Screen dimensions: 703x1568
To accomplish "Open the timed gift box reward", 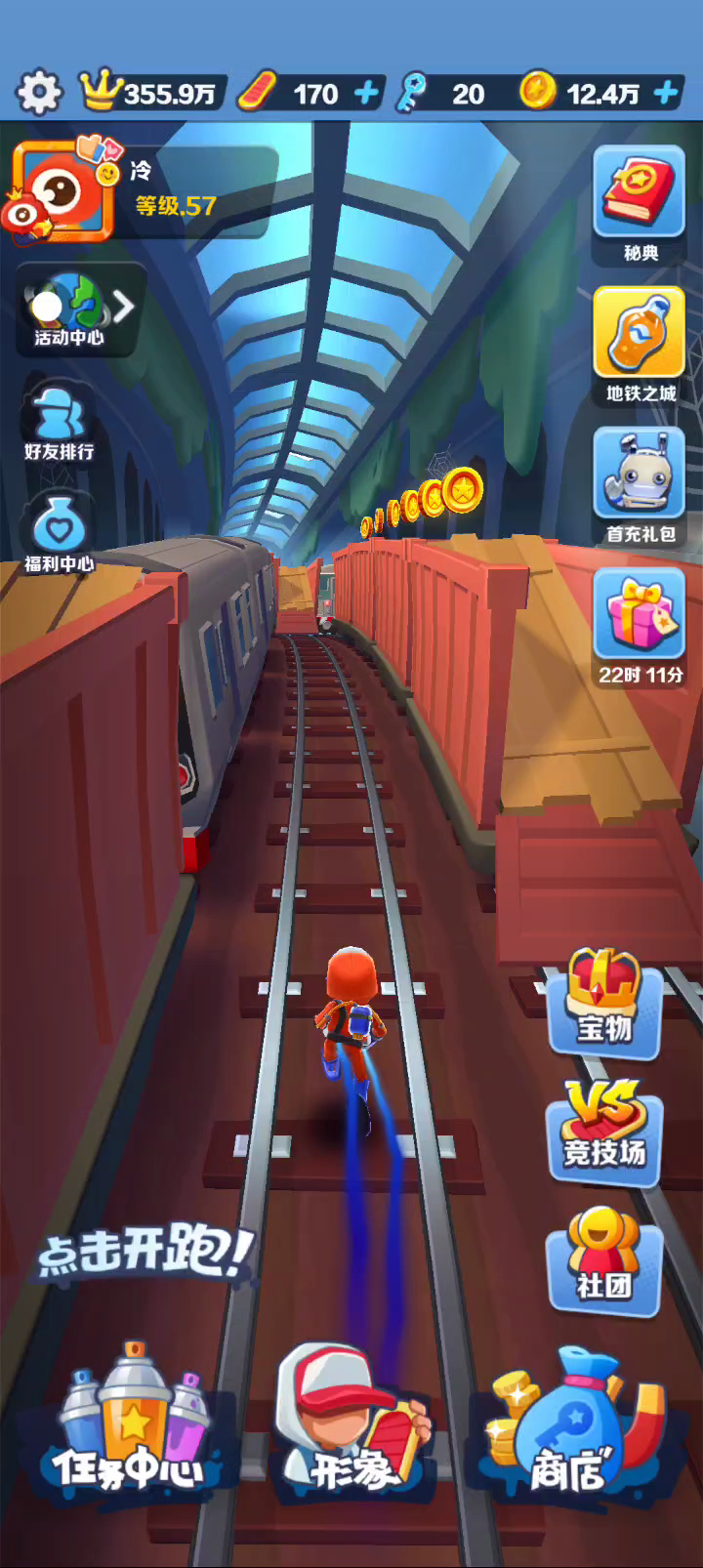I will (640, 627).
